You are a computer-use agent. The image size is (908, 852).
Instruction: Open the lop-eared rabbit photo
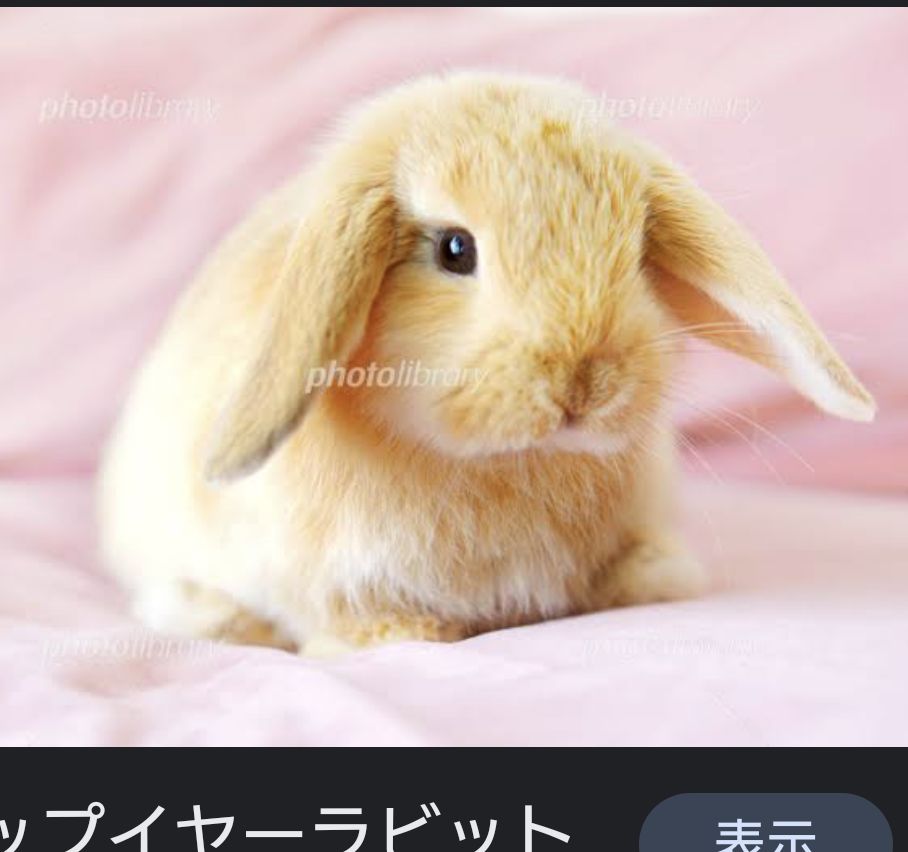coord(454,378)
